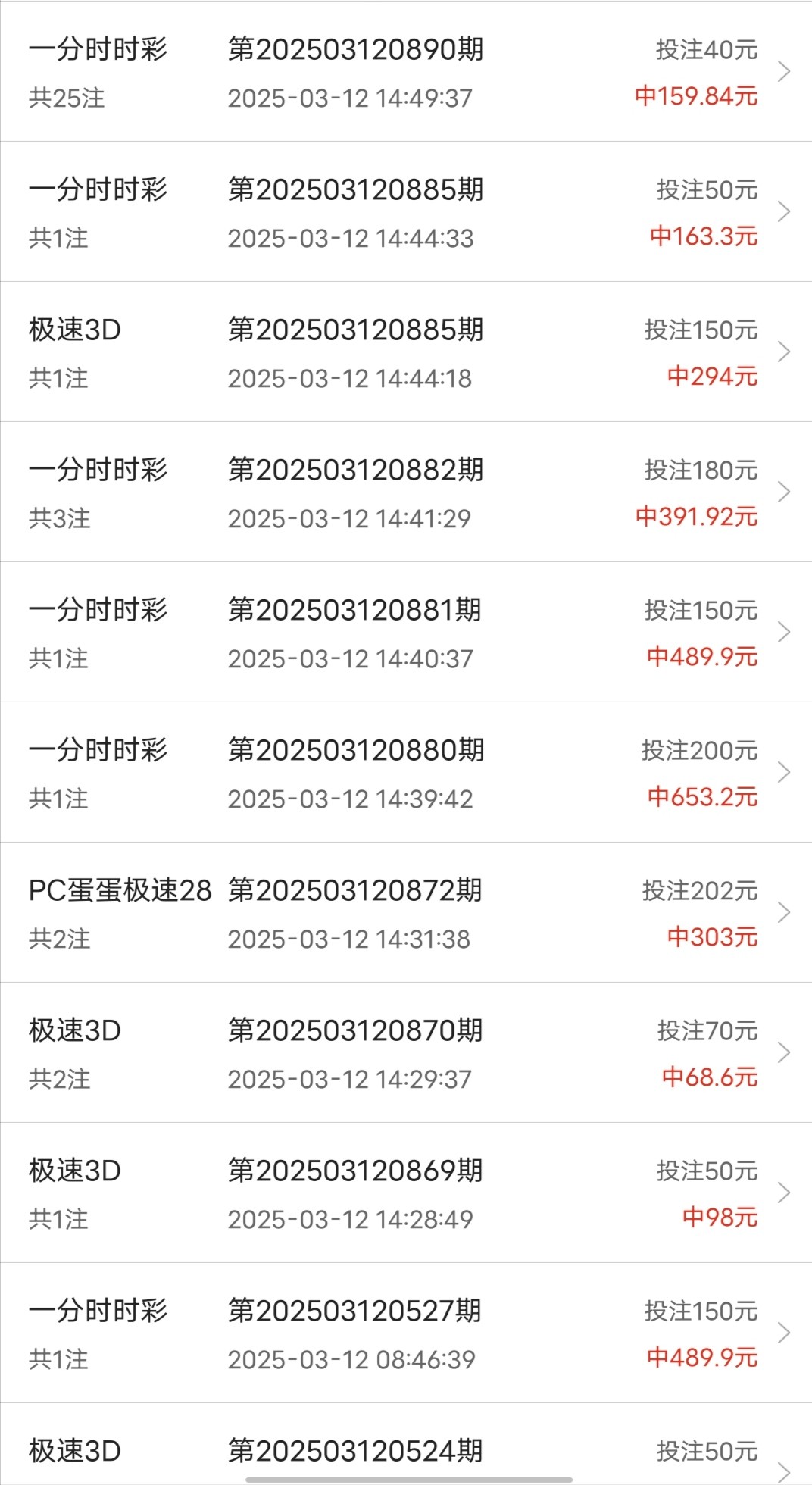812x1485 pixels.
Task: Open 极速3D record with 294元 win
Action: pyautogui.click(x=406, y=352)
